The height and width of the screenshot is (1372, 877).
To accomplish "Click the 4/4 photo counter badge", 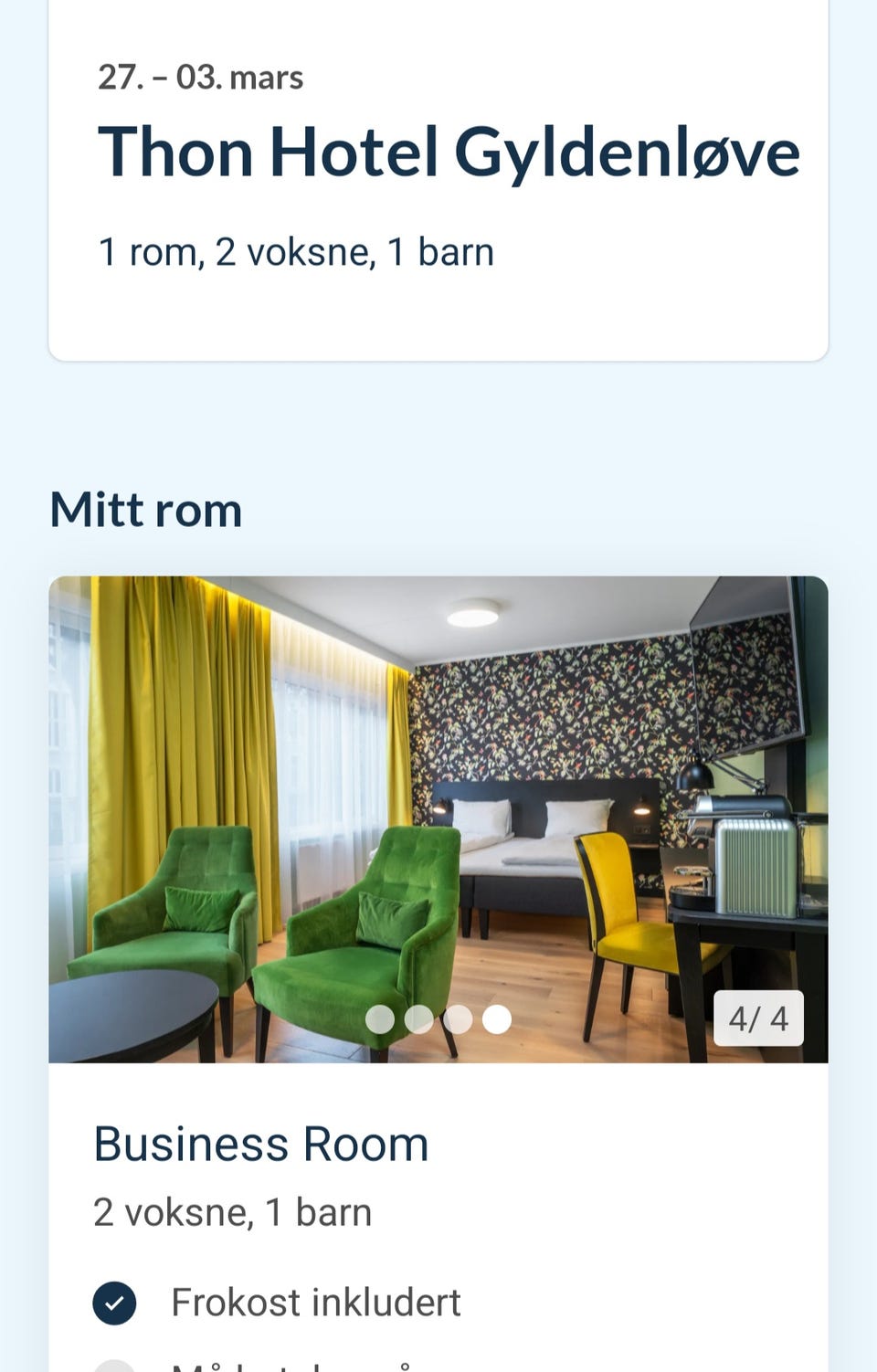I will pos(756,1018).
